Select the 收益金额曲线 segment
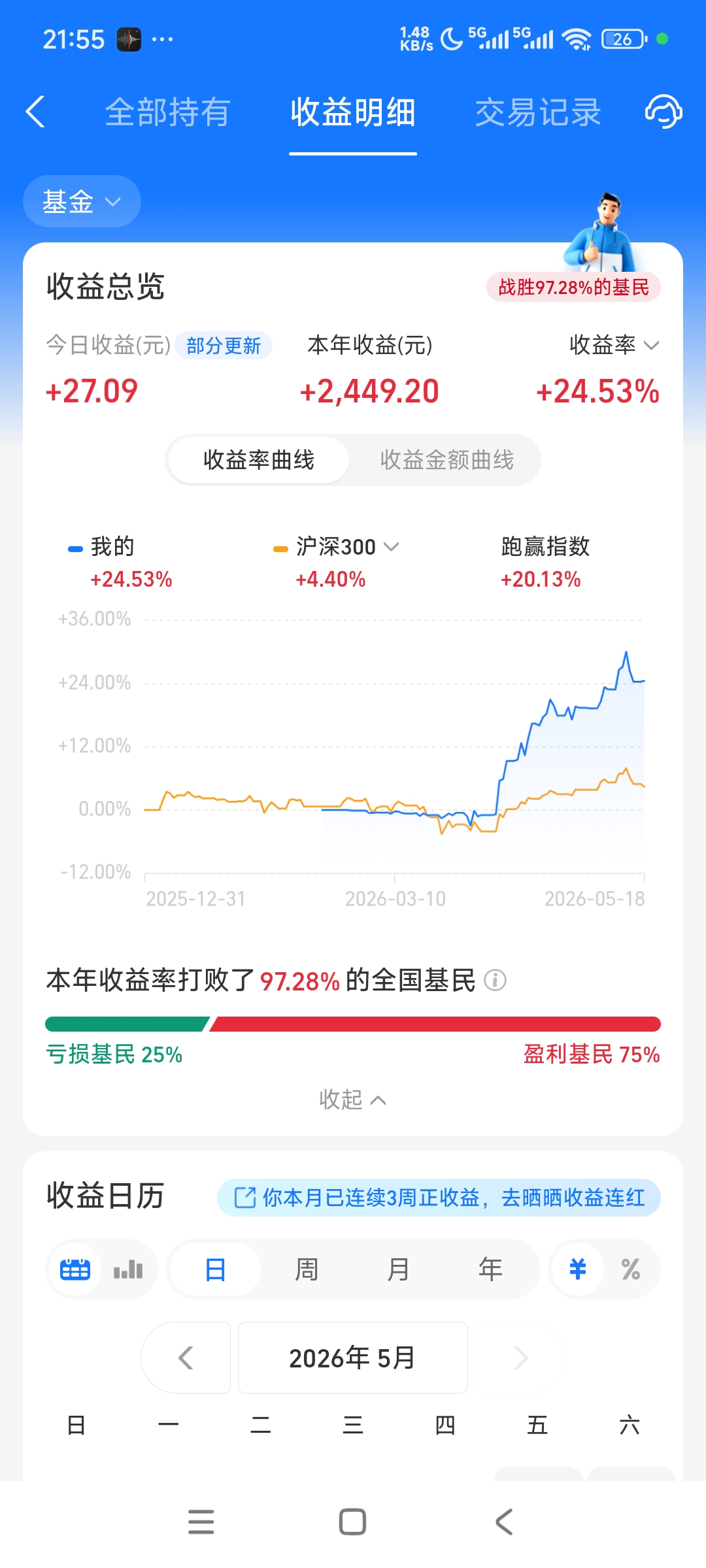This screenshot has height=1568, width=706. (x=447, y=460)
